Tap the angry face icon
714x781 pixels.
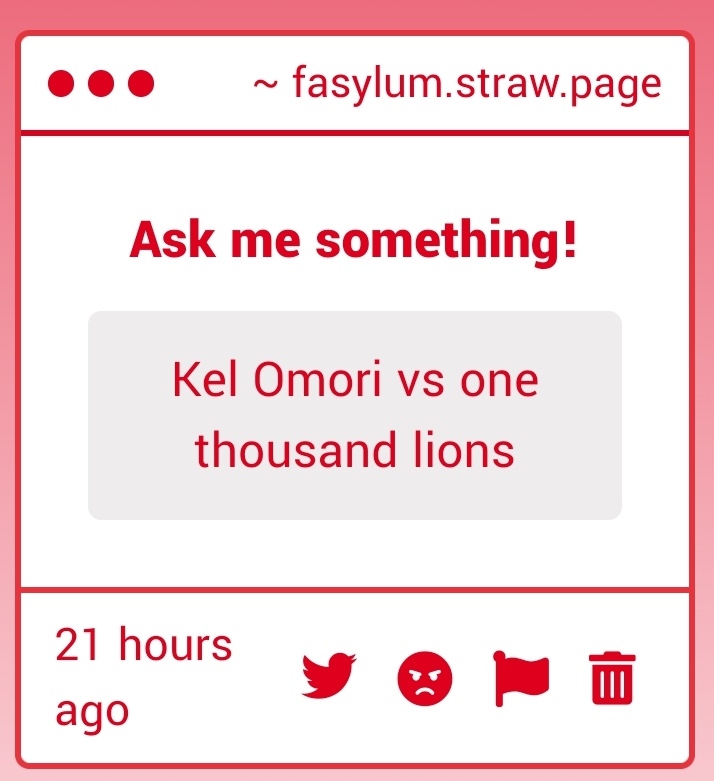[425, 679]
